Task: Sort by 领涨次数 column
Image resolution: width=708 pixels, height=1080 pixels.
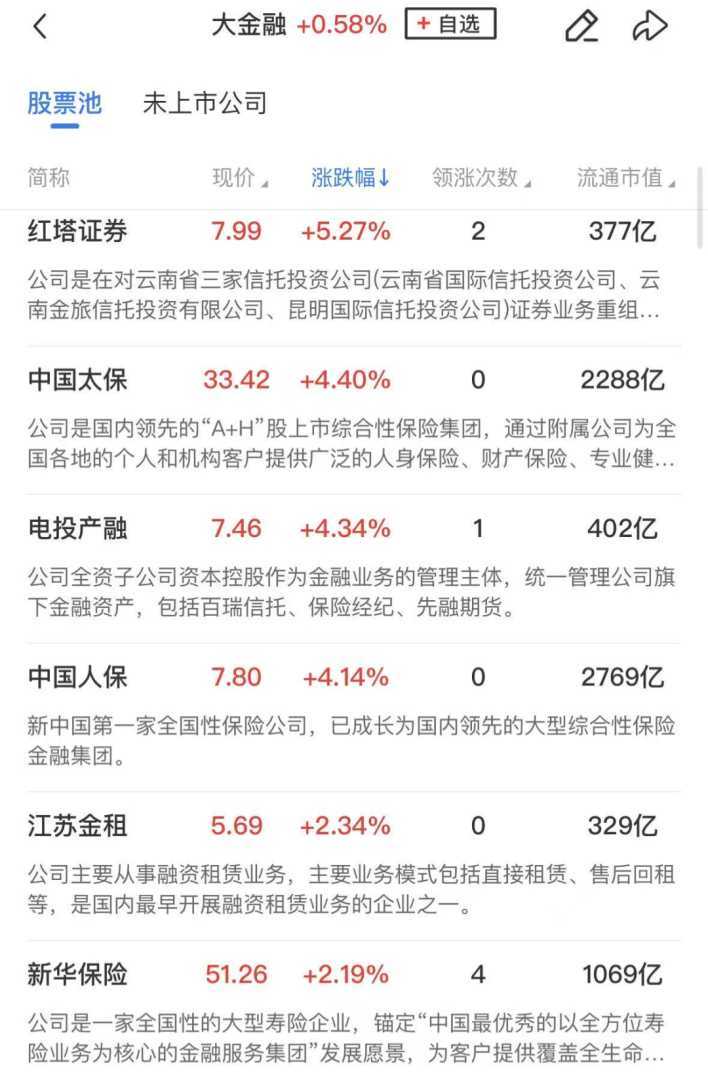Action: pos(480,178)
